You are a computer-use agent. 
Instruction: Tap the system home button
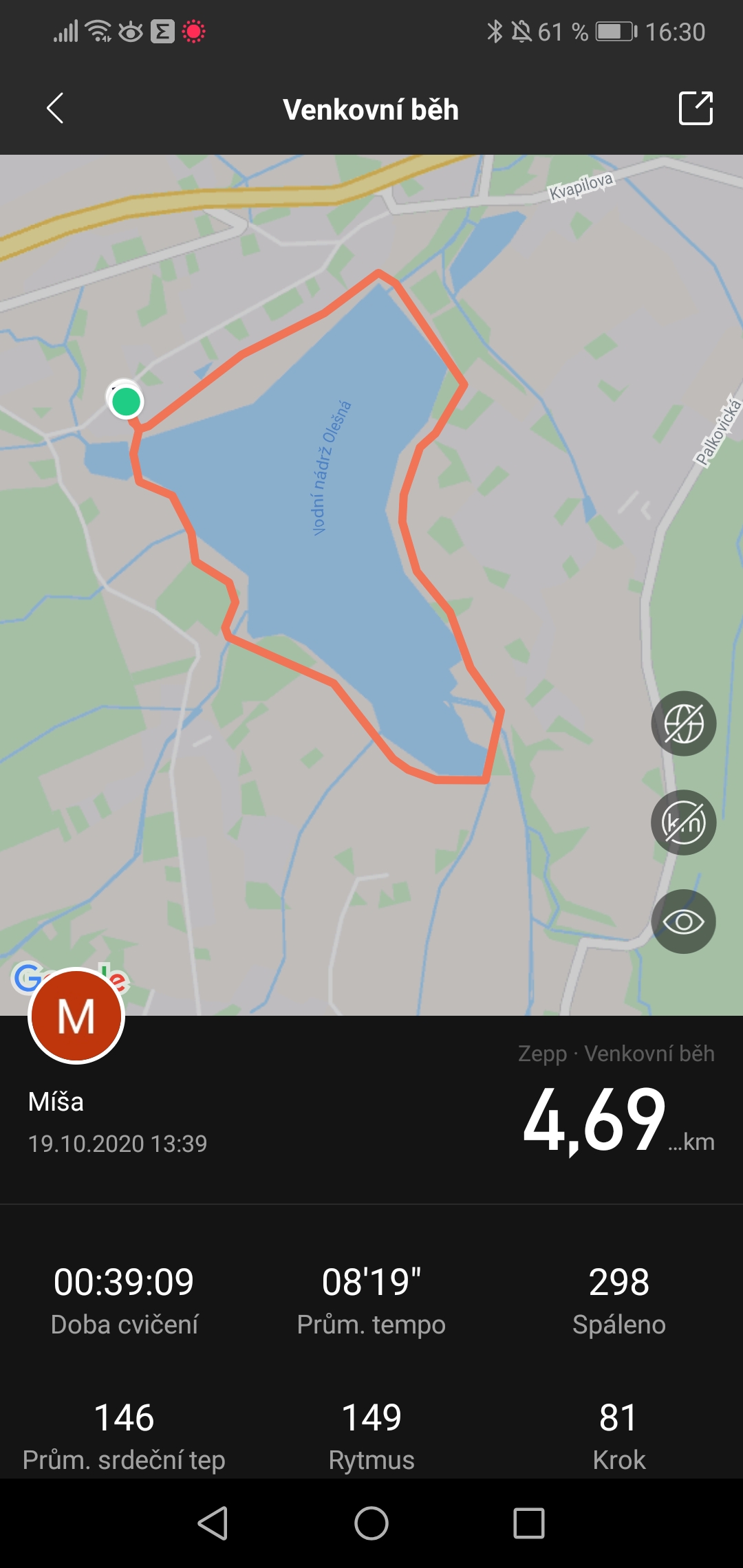point(371,1523)
